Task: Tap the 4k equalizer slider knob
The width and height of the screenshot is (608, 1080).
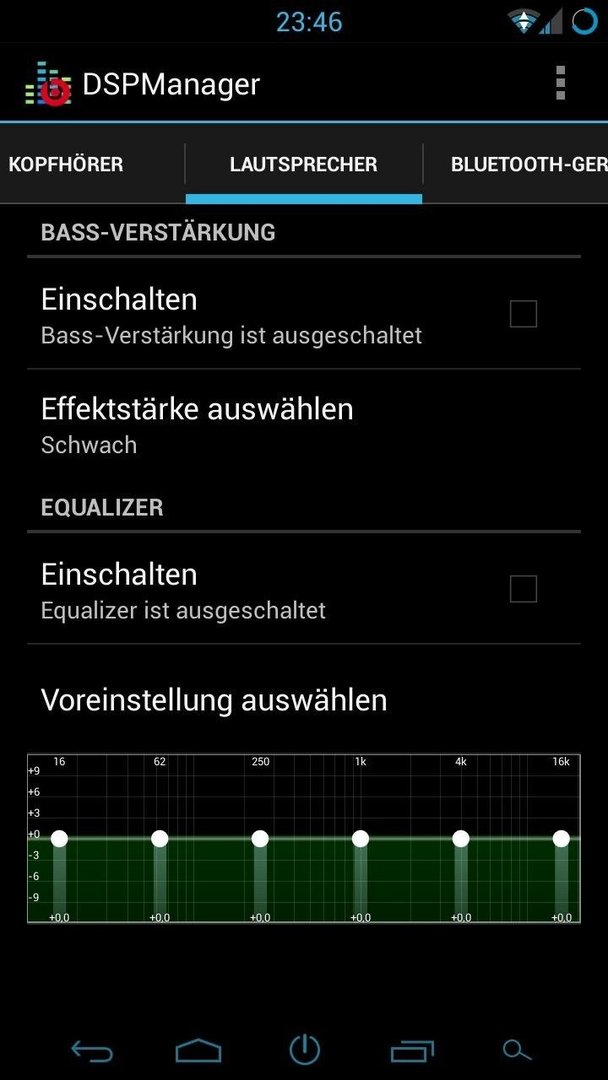Action: point(461,838)
